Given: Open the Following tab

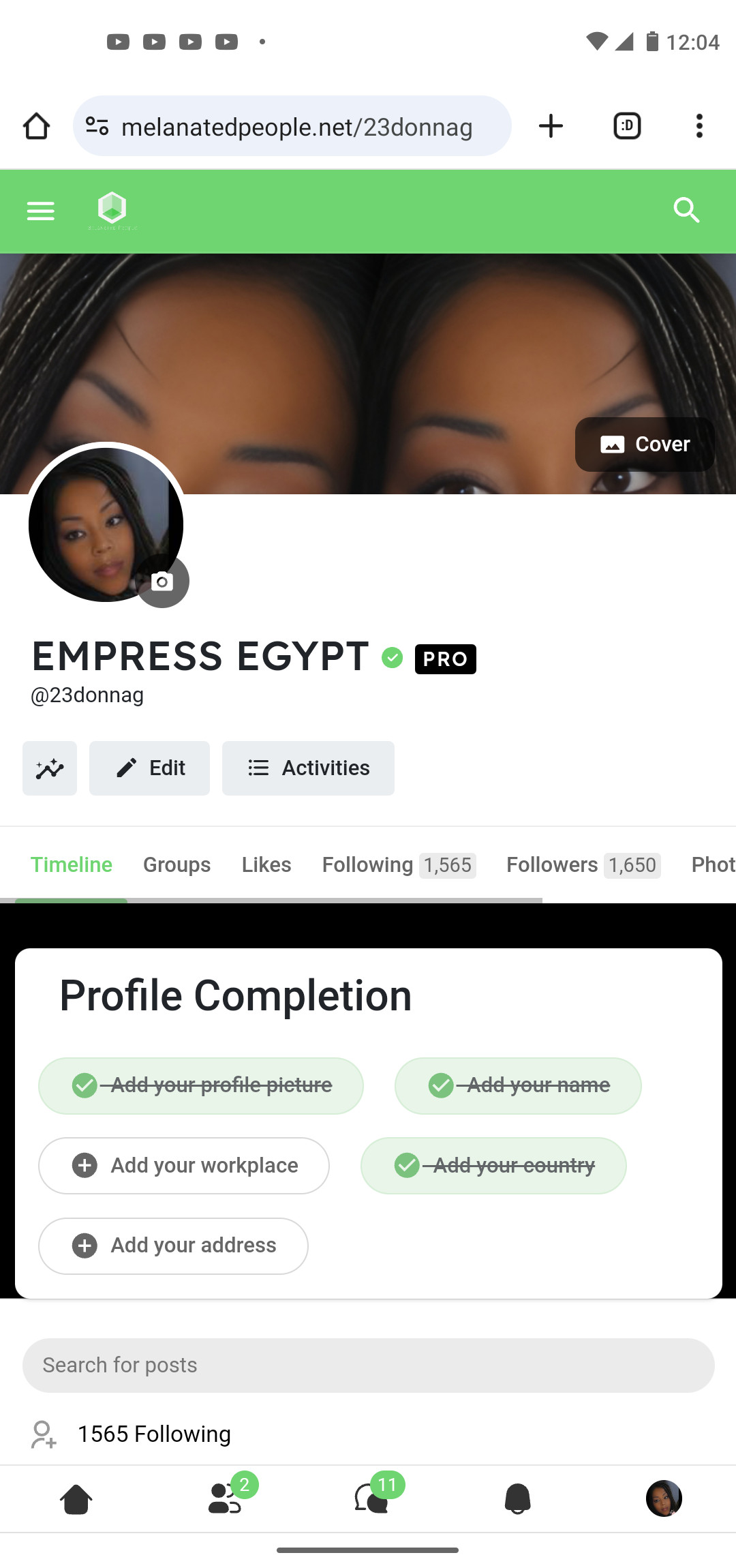Looking at the screenshot, I should (x=399, y=864).
